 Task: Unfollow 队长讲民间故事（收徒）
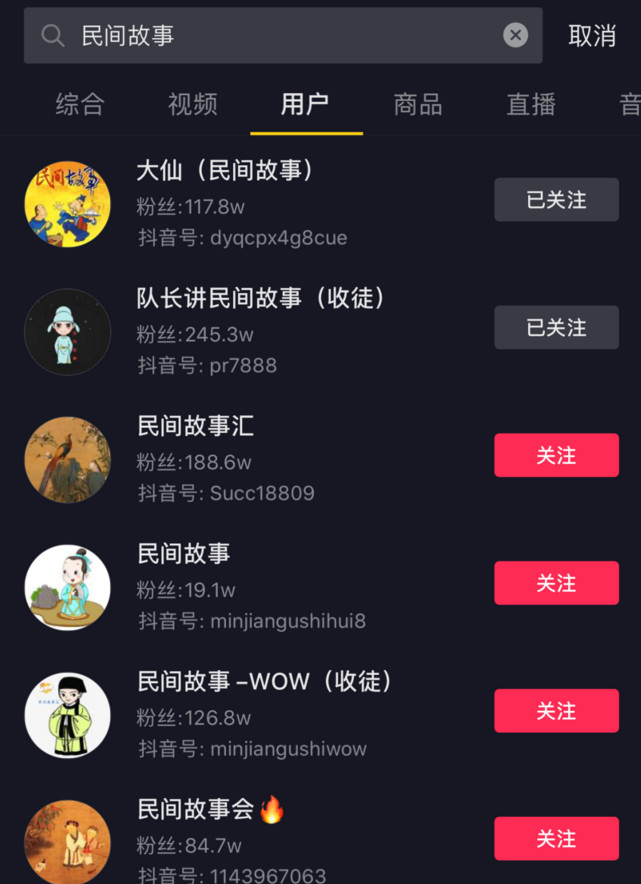[x=556, y=328]
